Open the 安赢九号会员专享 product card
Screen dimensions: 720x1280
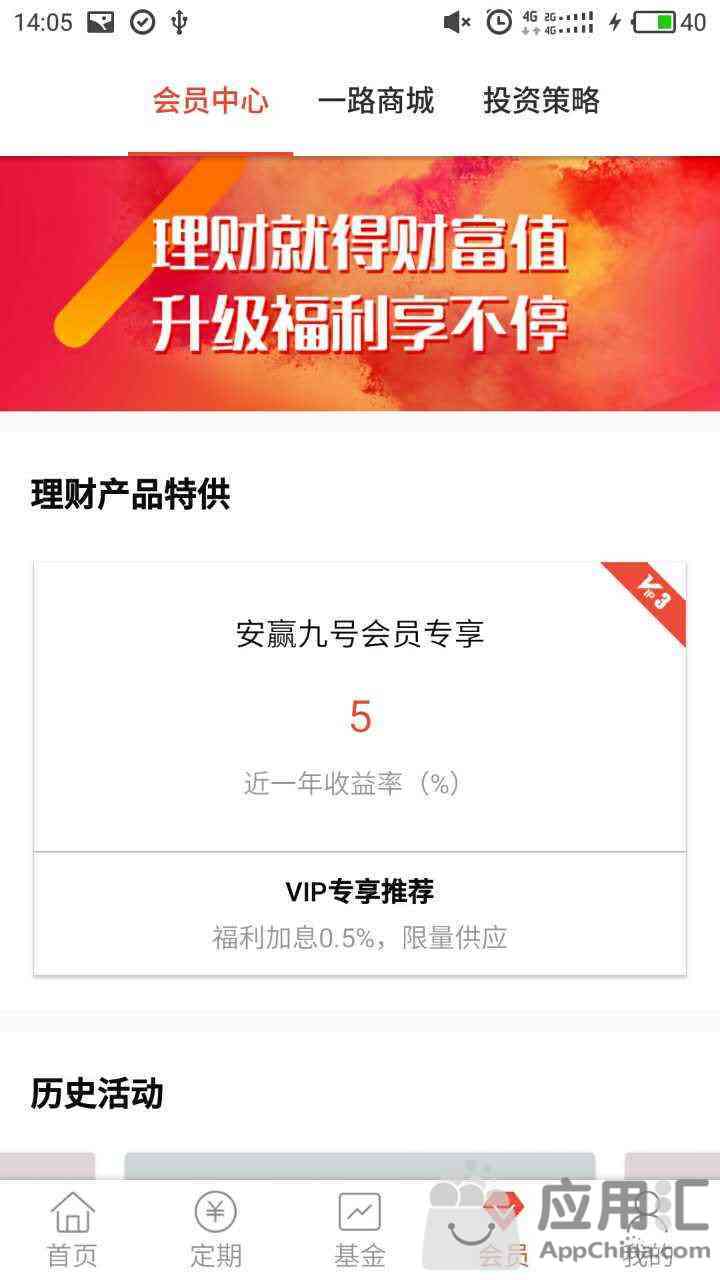[x=360, y=707]
